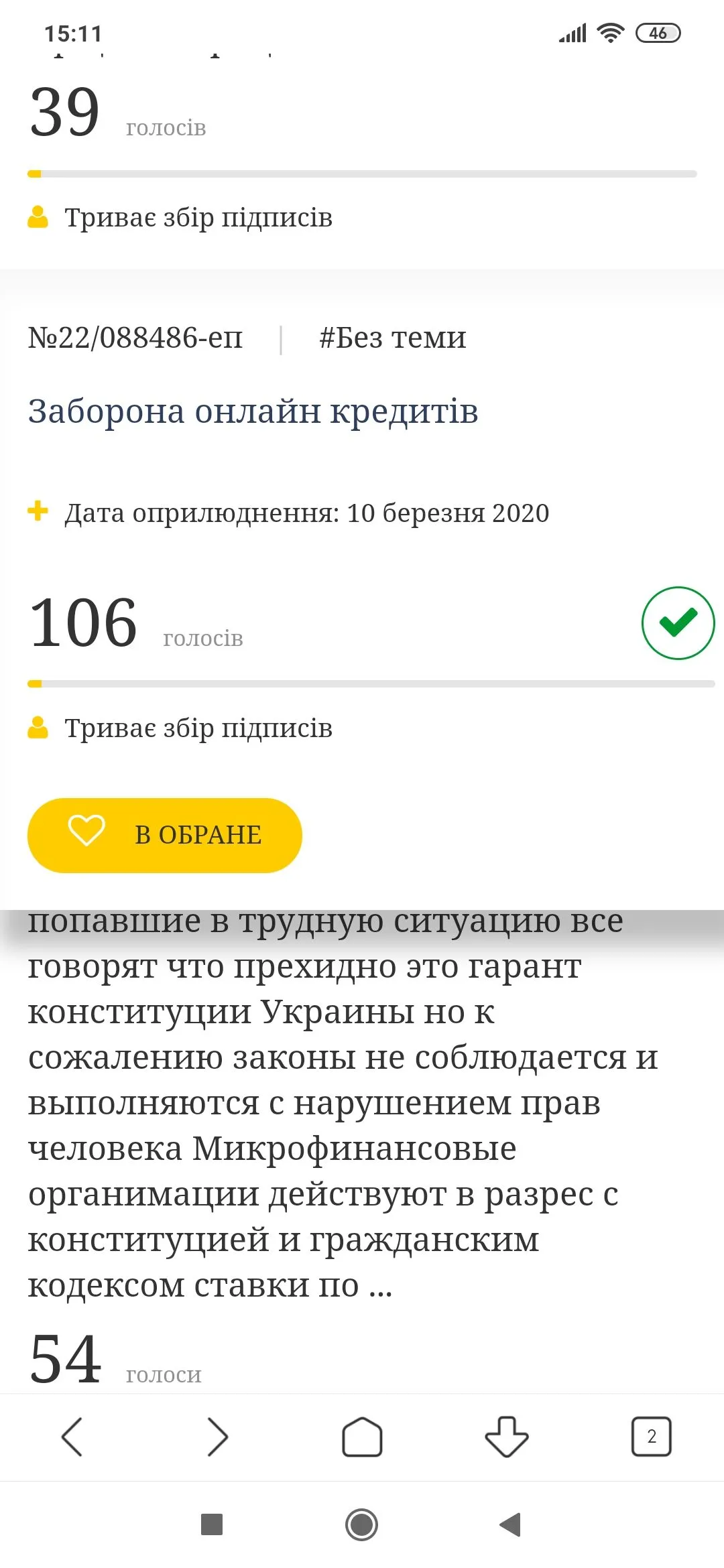
Task: Open the browser home page
Action: point(362,1437)
